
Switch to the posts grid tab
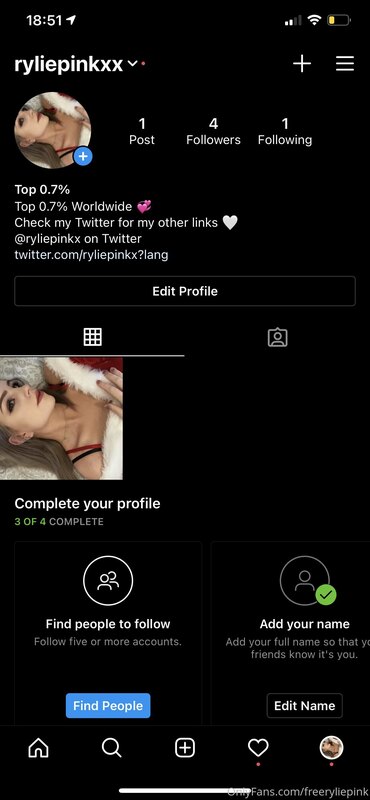click(92, 337)
